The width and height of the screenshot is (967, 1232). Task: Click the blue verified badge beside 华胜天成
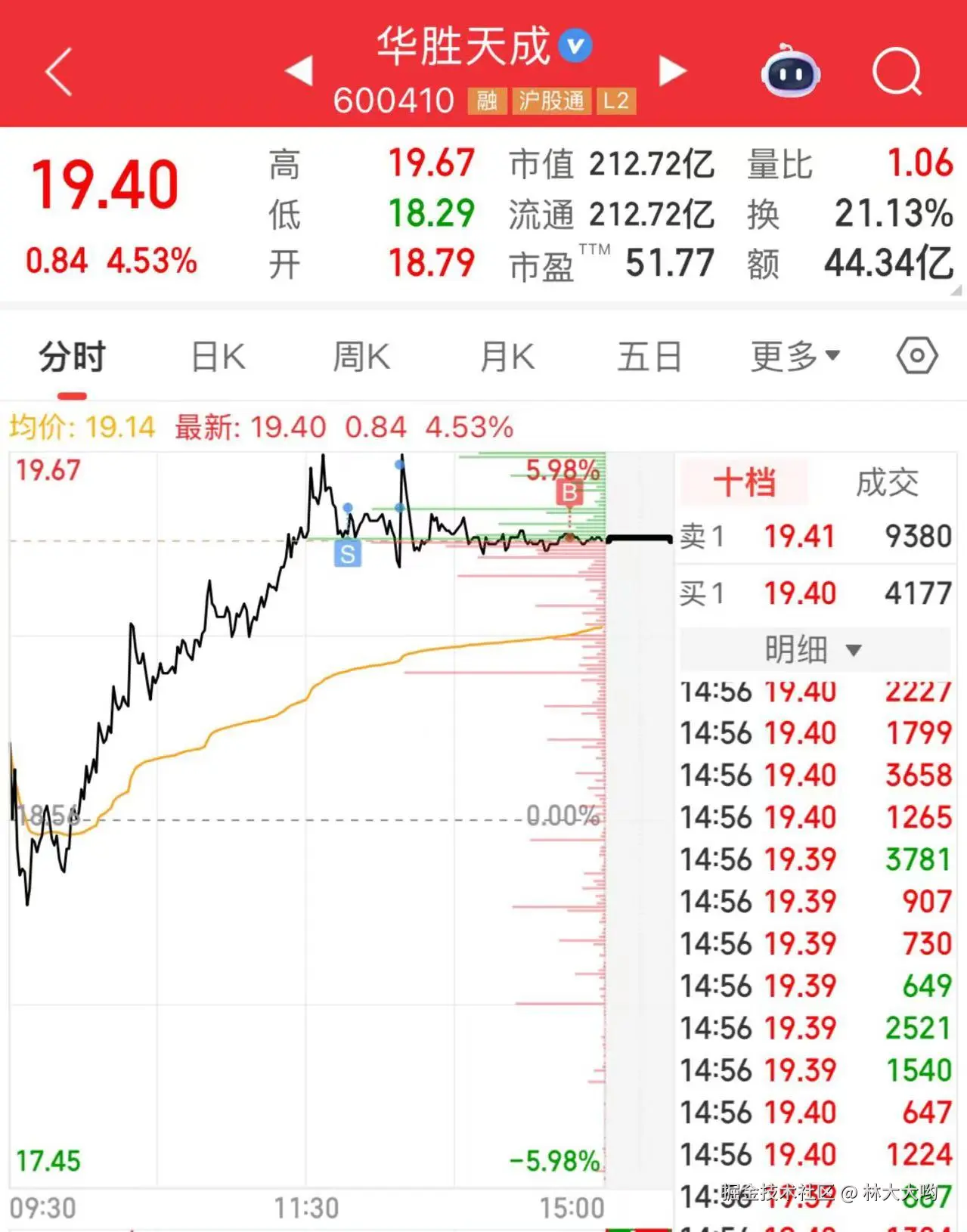(575, 45)
